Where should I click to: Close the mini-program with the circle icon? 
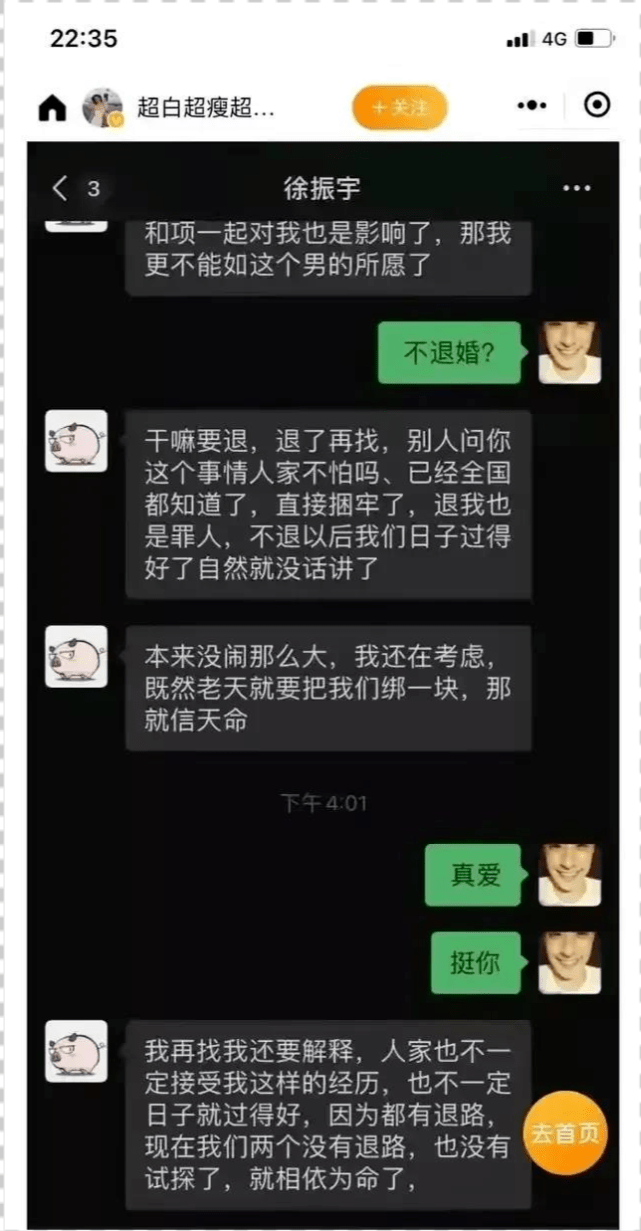click(x=597, y=105)
